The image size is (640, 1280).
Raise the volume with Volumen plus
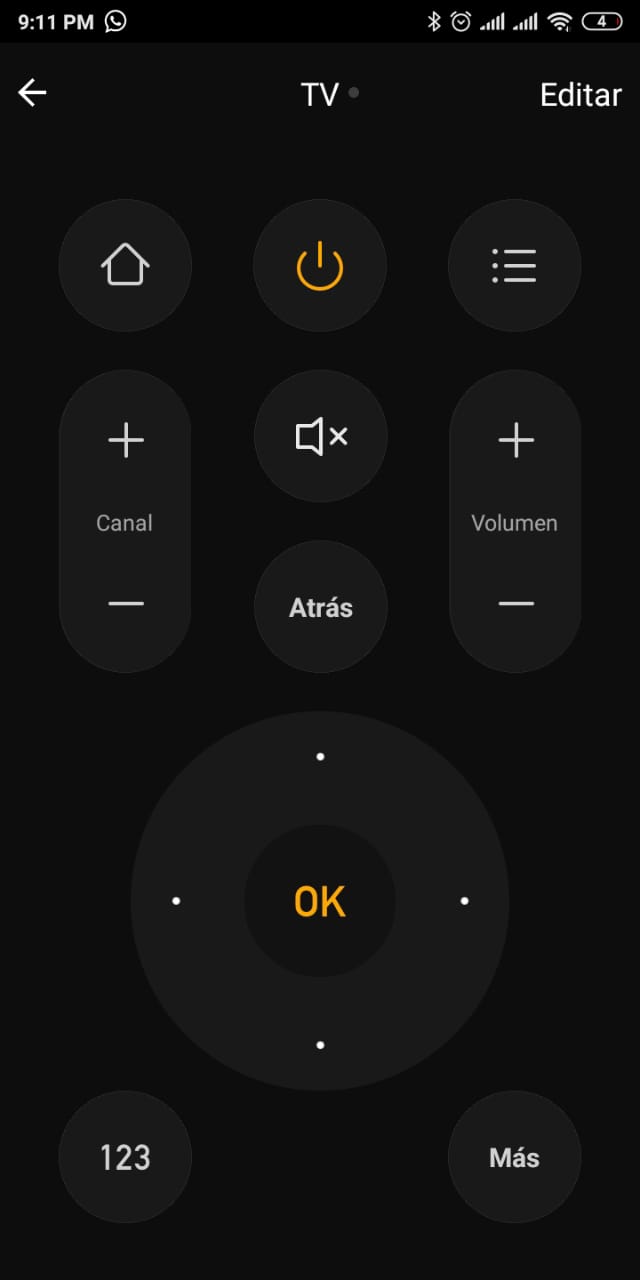[x=515, y=440]
